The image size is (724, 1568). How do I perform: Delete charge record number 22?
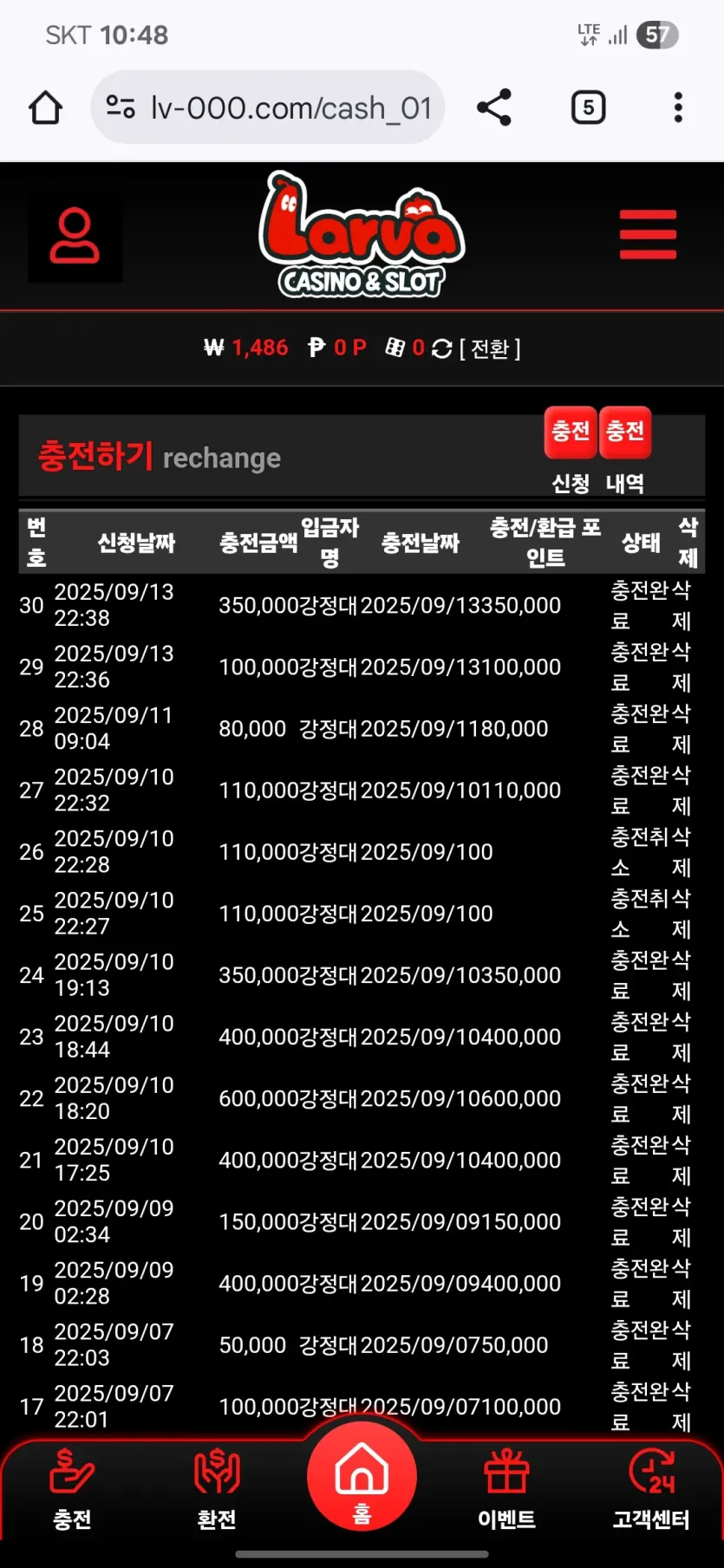[x=682, y=1098]
